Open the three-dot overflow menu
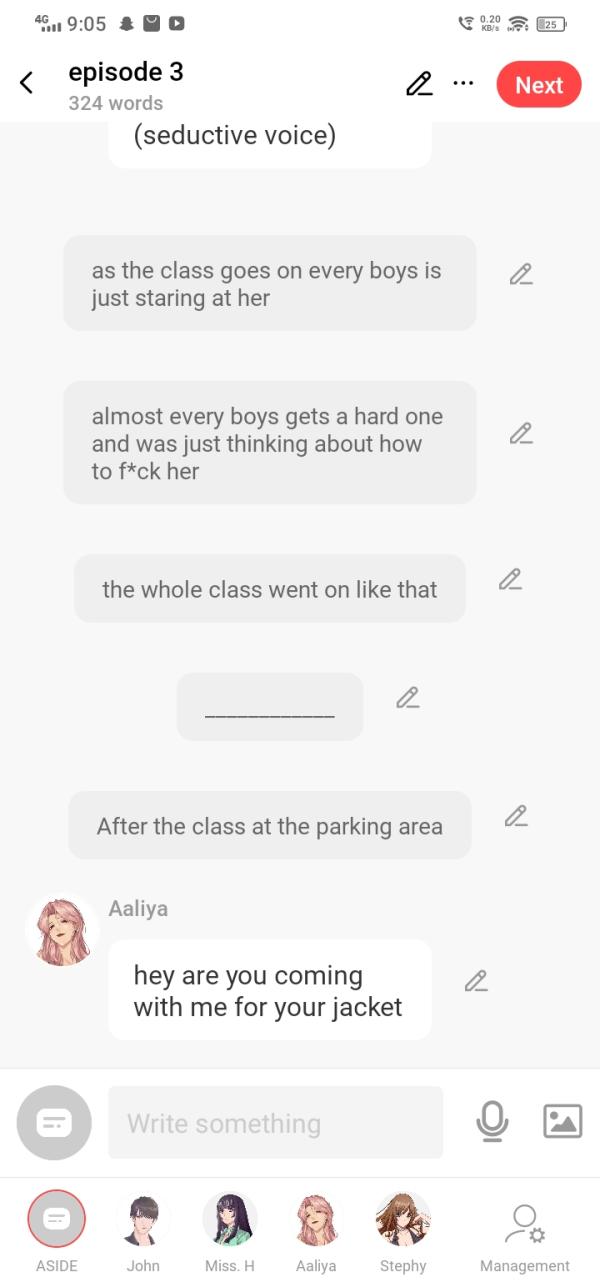600x1287 pixels. click(463, 84)
